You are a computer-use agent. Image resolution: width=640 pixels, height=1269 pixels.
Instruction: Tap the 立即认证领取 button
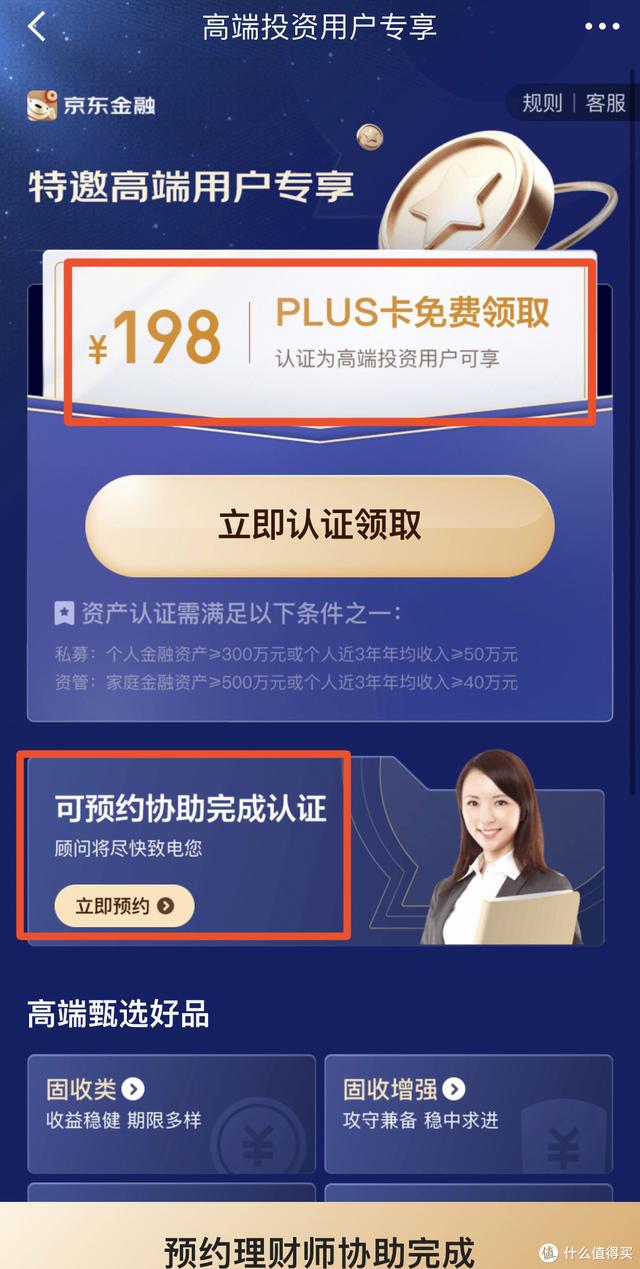(319, 526)
